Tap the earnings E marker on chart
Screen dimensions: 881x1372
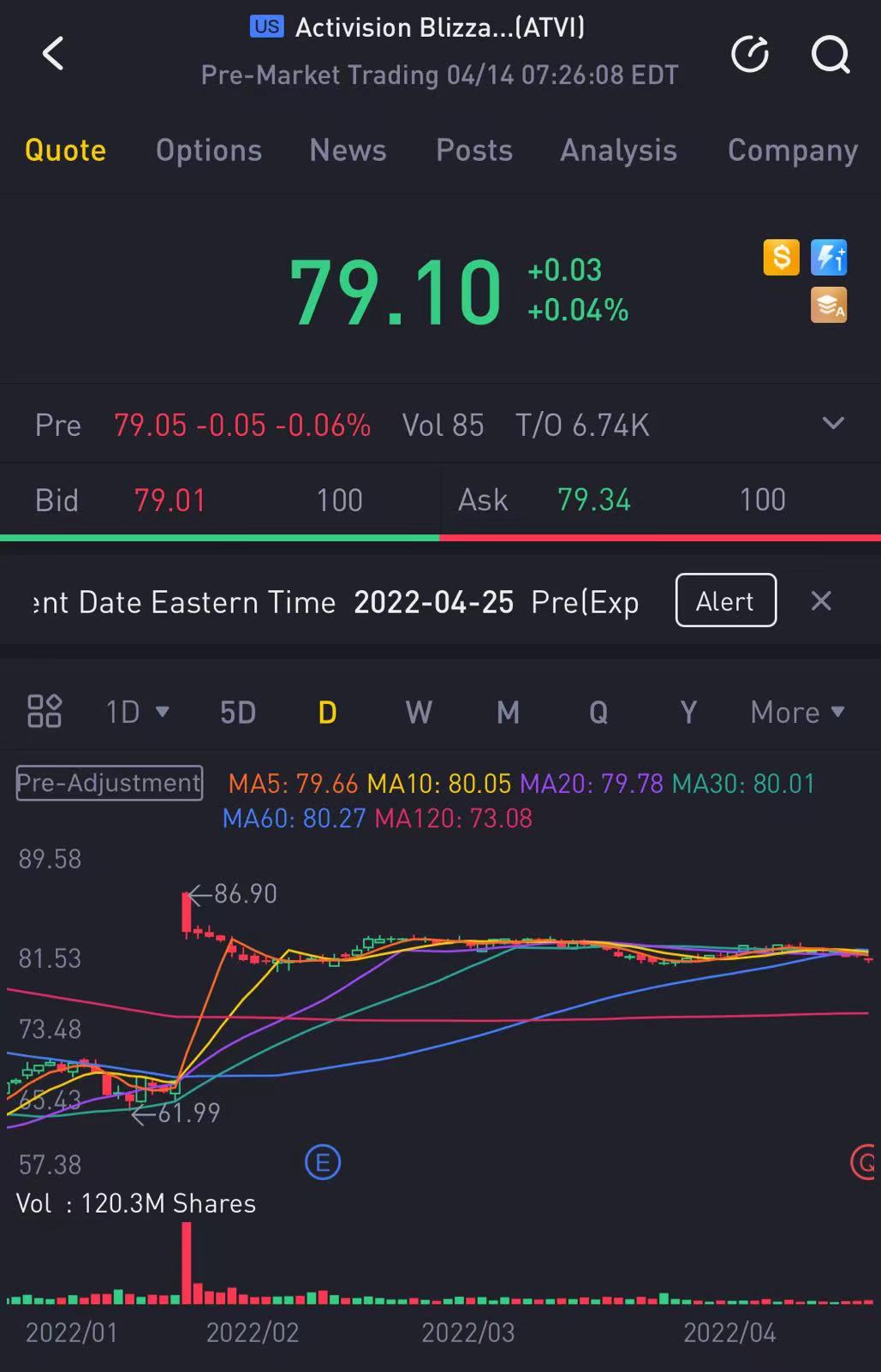click(323, 1162)
